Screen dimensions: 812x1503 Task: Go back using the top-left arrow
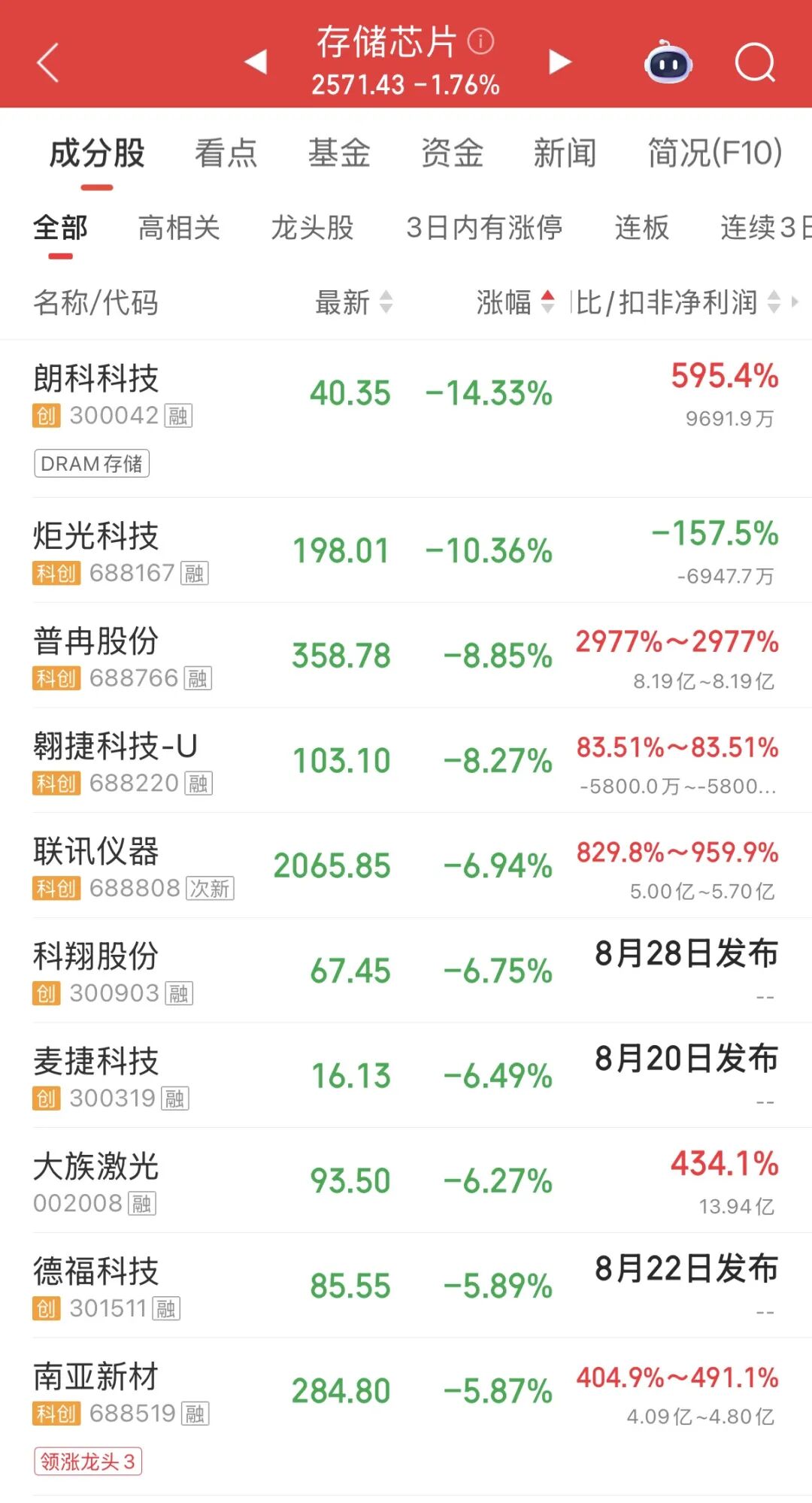click(48, 62)
